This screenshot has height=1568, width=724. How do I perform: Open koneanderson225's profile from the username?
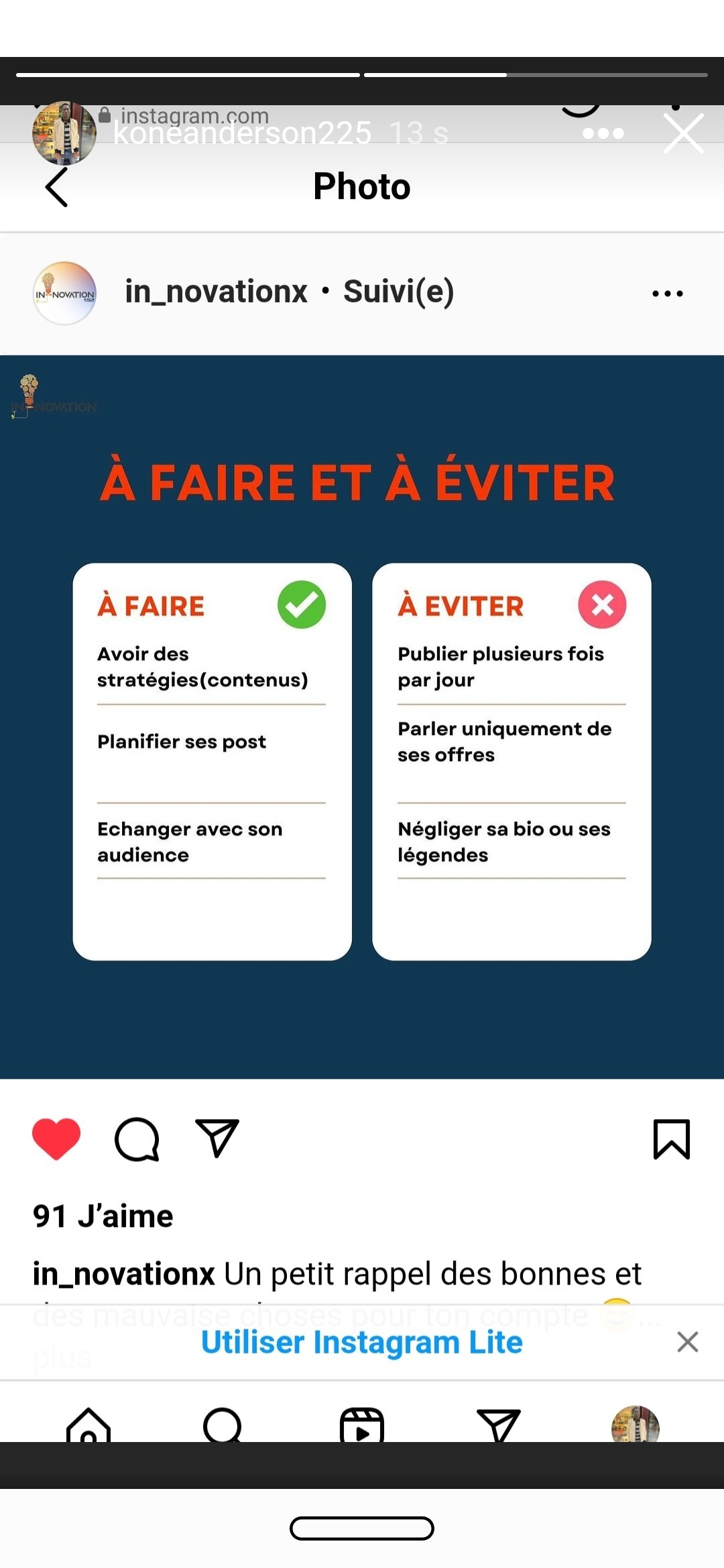pos(242,133)
